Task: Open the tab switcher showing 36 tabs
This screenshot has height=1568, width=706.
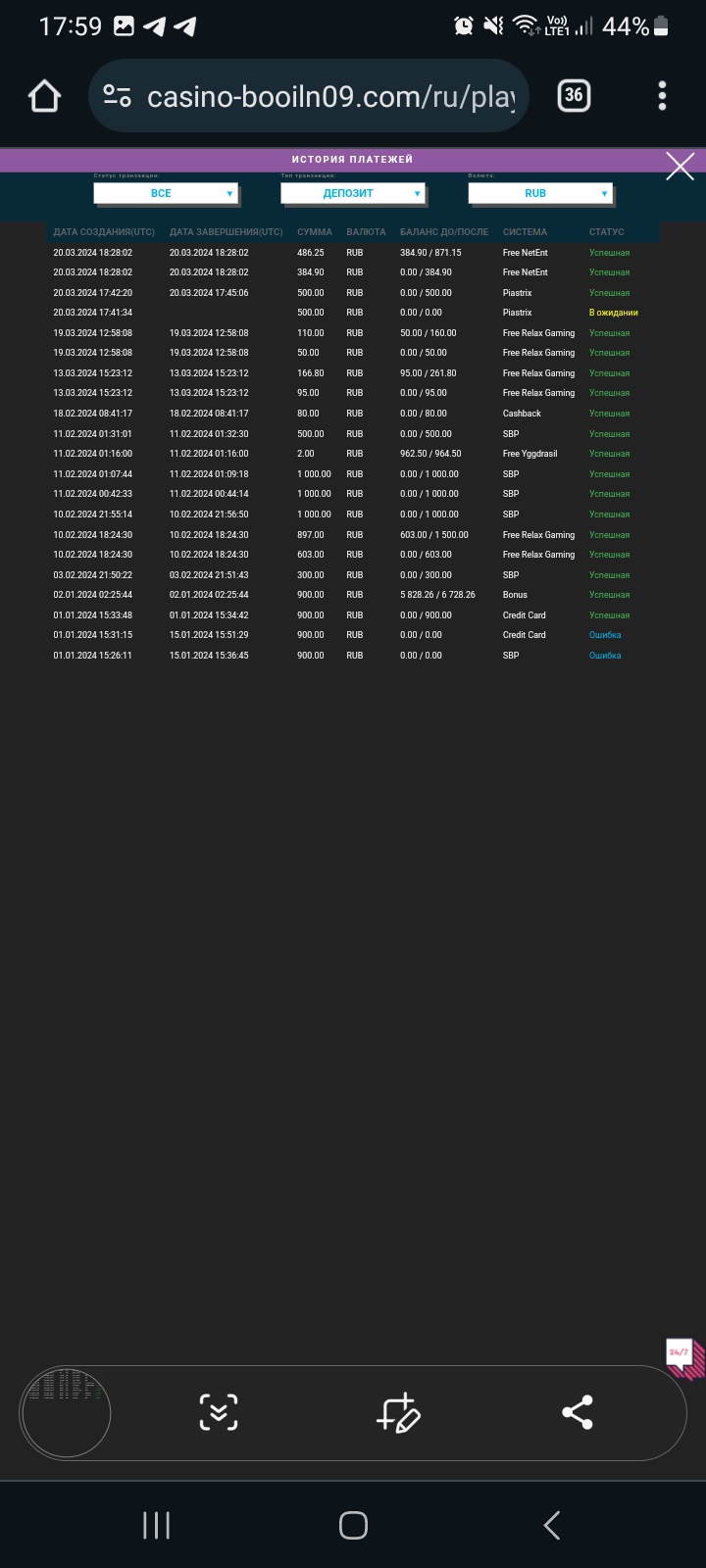Action: click(x=574, y=95)
